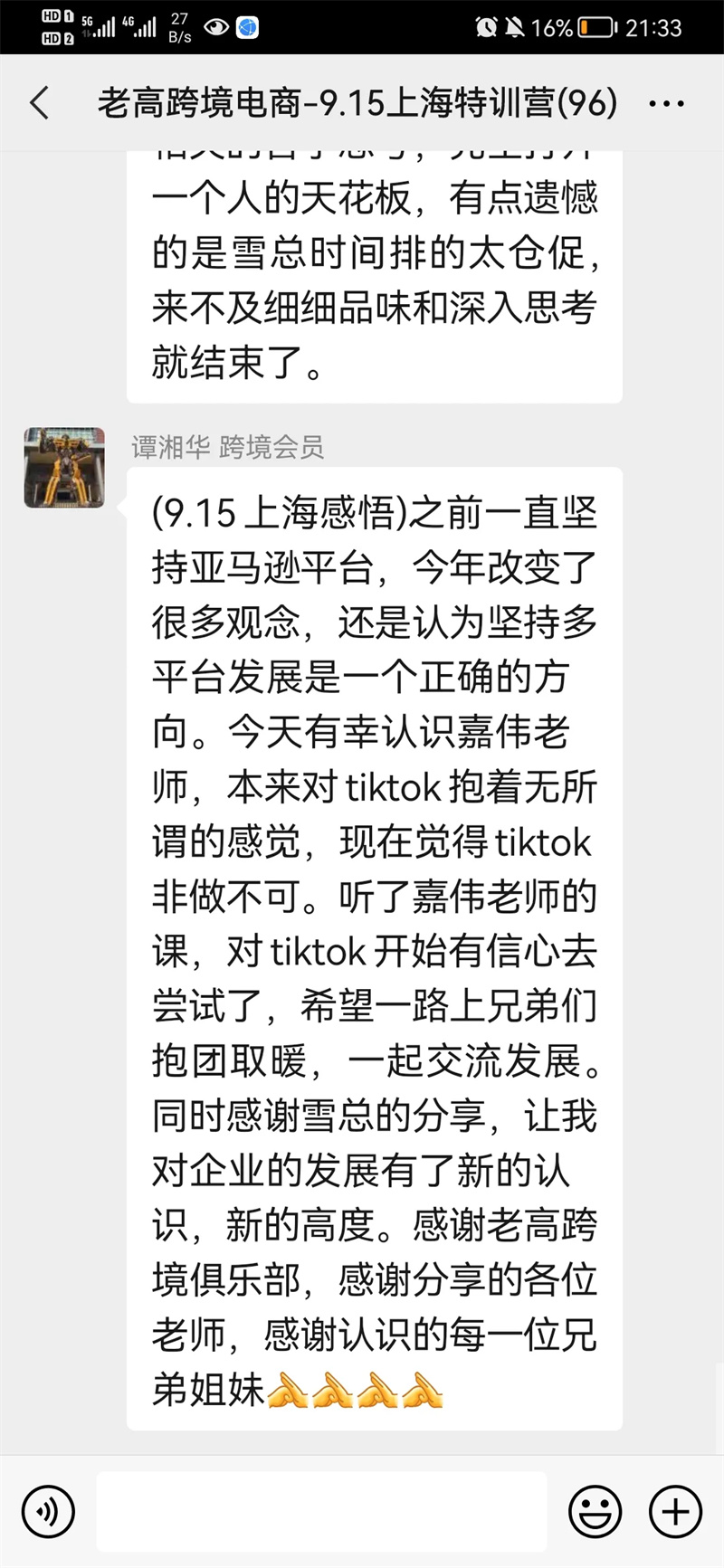
Task: Open the plus attachments menu
Action: point(675,1512)
